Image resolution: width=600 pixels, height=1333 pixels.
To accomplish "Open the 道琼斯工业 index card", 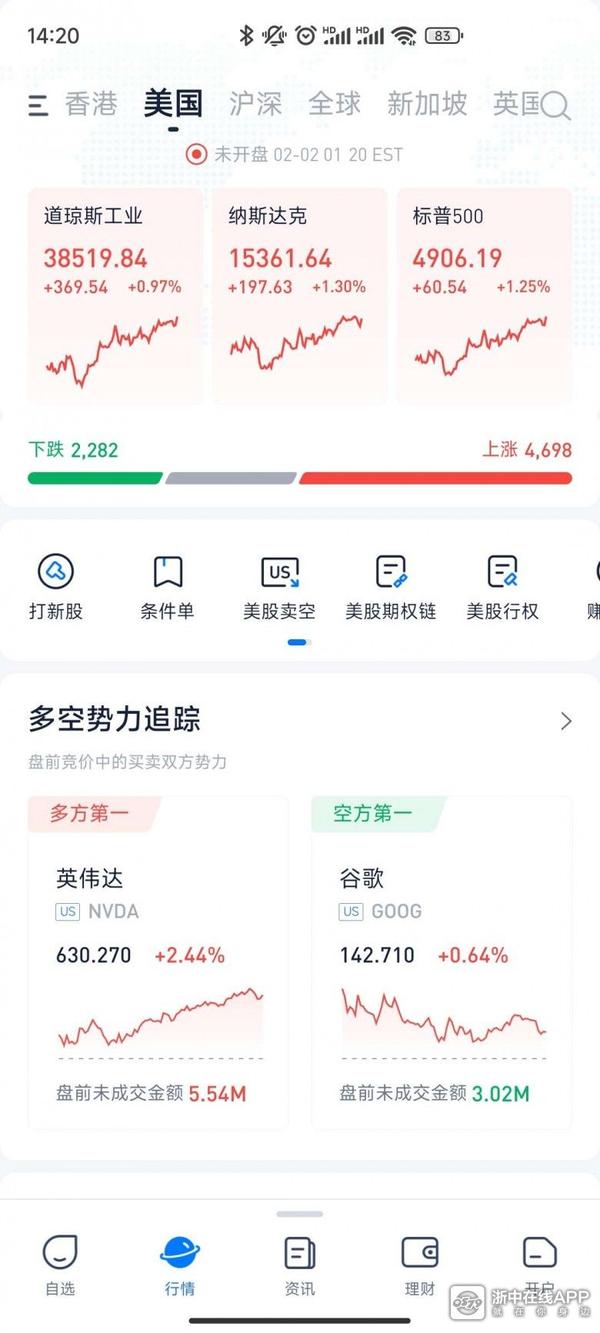I will pos(115,296).
